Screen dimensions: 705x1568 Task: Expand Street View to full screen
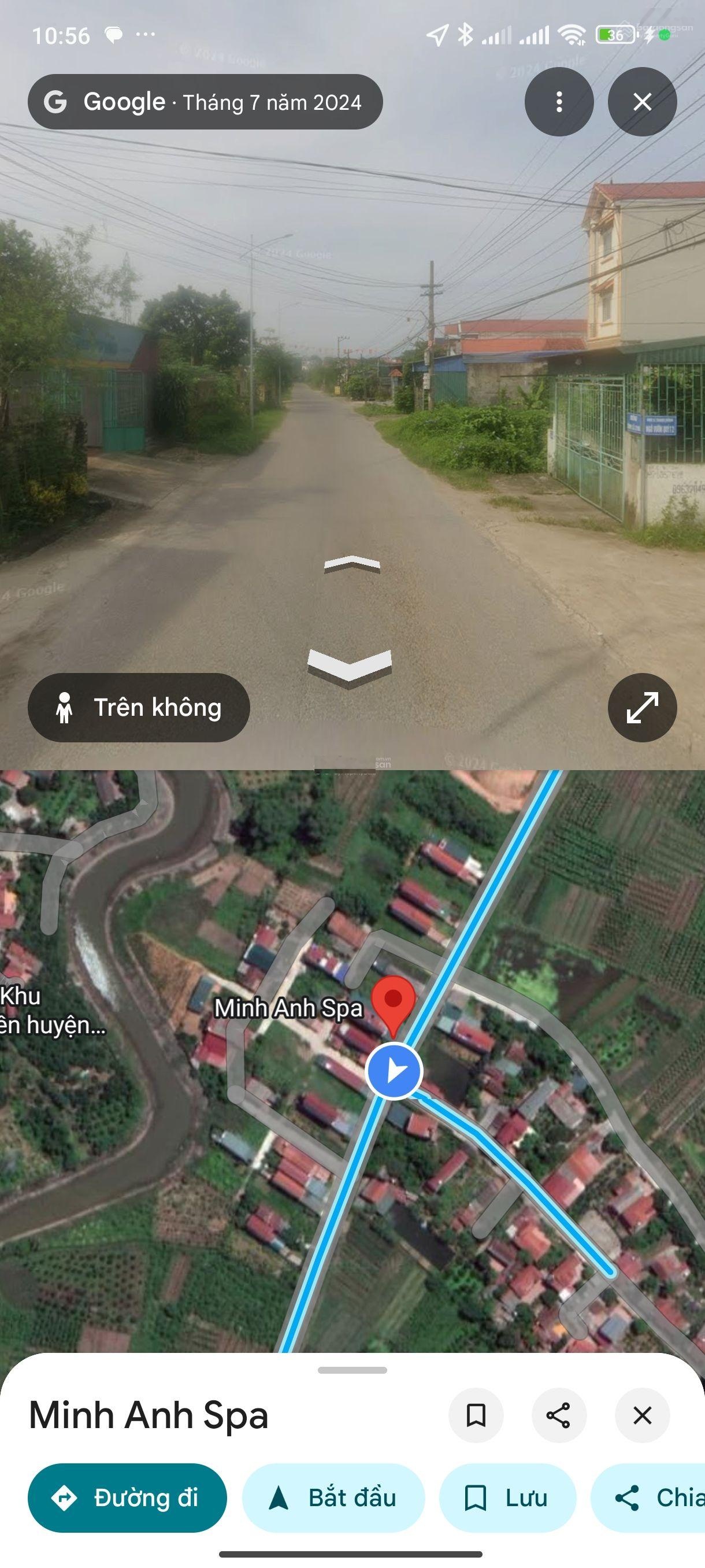(x=642, y=707)
